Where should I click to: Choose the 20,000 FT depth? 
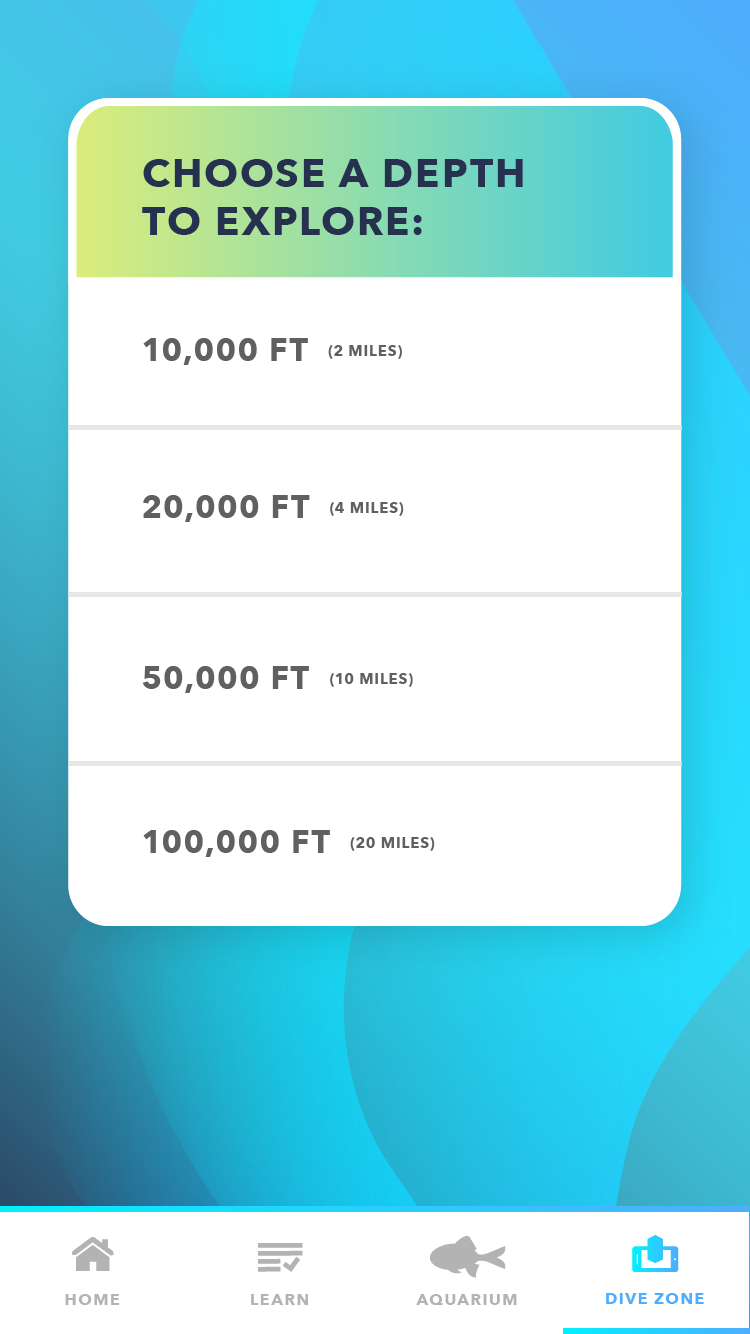pos(374,508)
